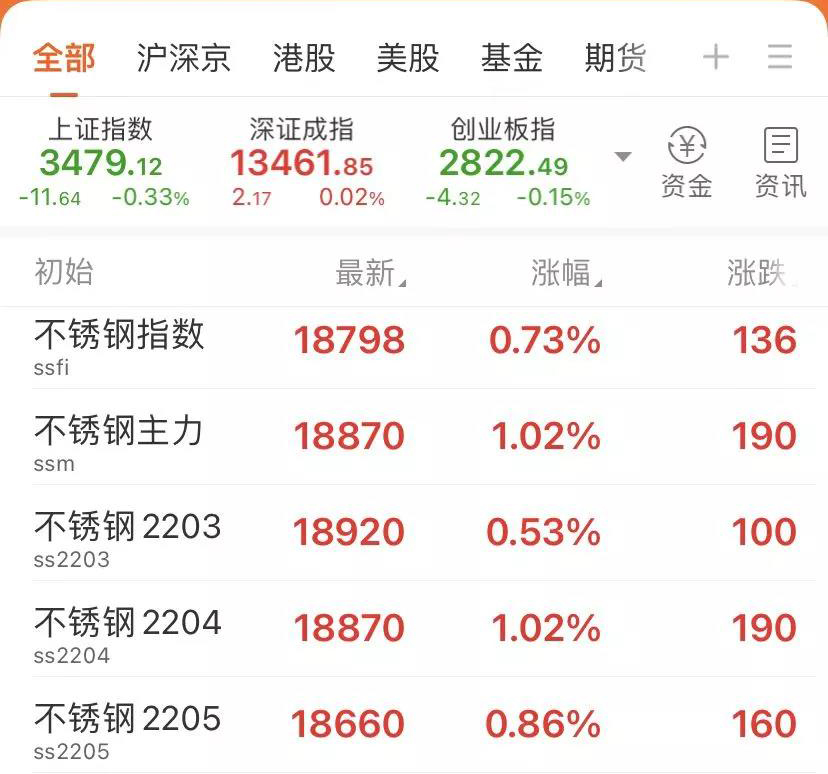This screenshot has height=774, width=828.
Task: Sort list by 最新 price
Action: point(369,273)
